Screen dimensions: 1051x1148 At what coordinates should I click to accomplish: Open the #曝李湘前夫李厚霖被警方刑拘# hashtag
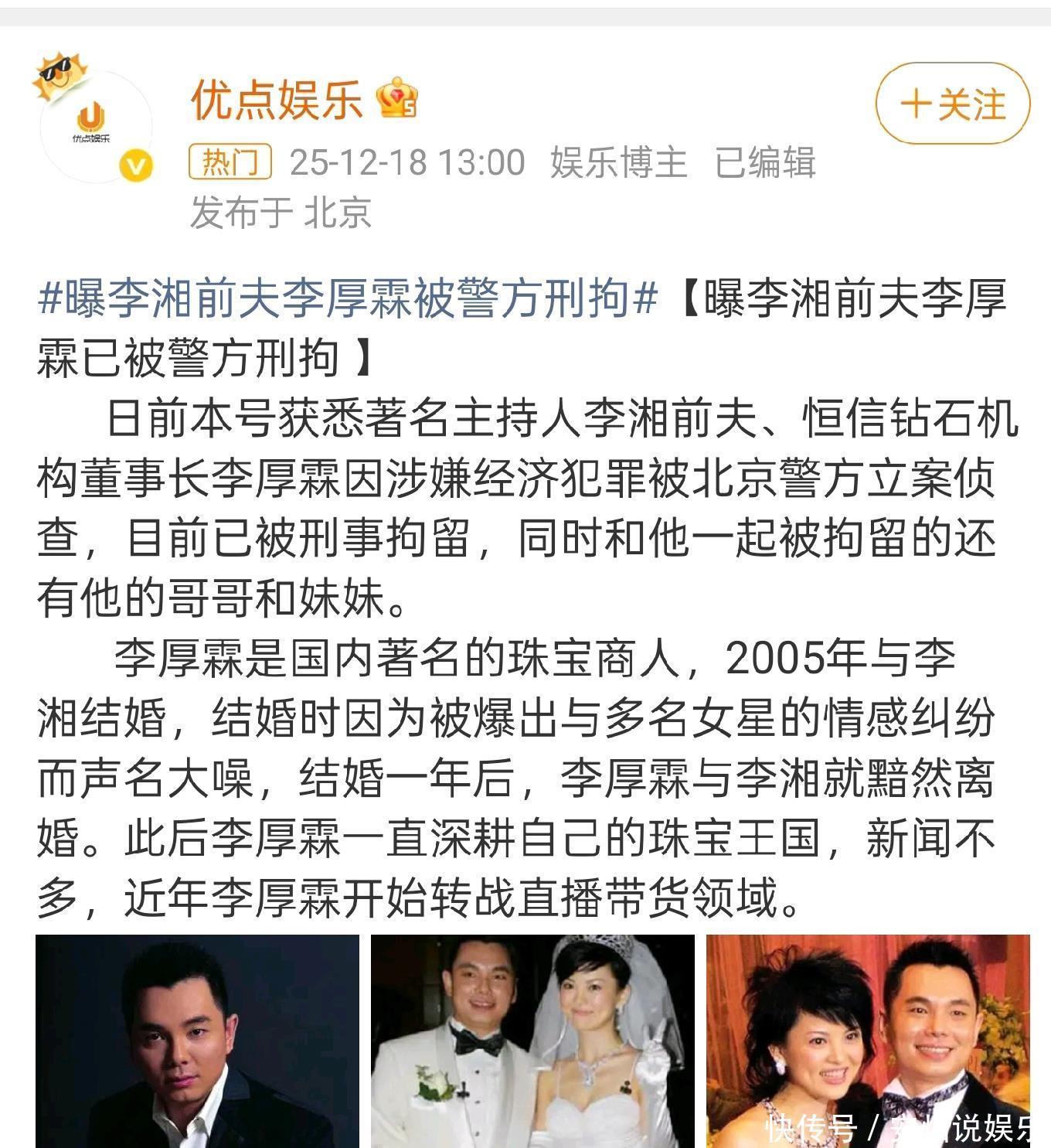pos(348,300)
